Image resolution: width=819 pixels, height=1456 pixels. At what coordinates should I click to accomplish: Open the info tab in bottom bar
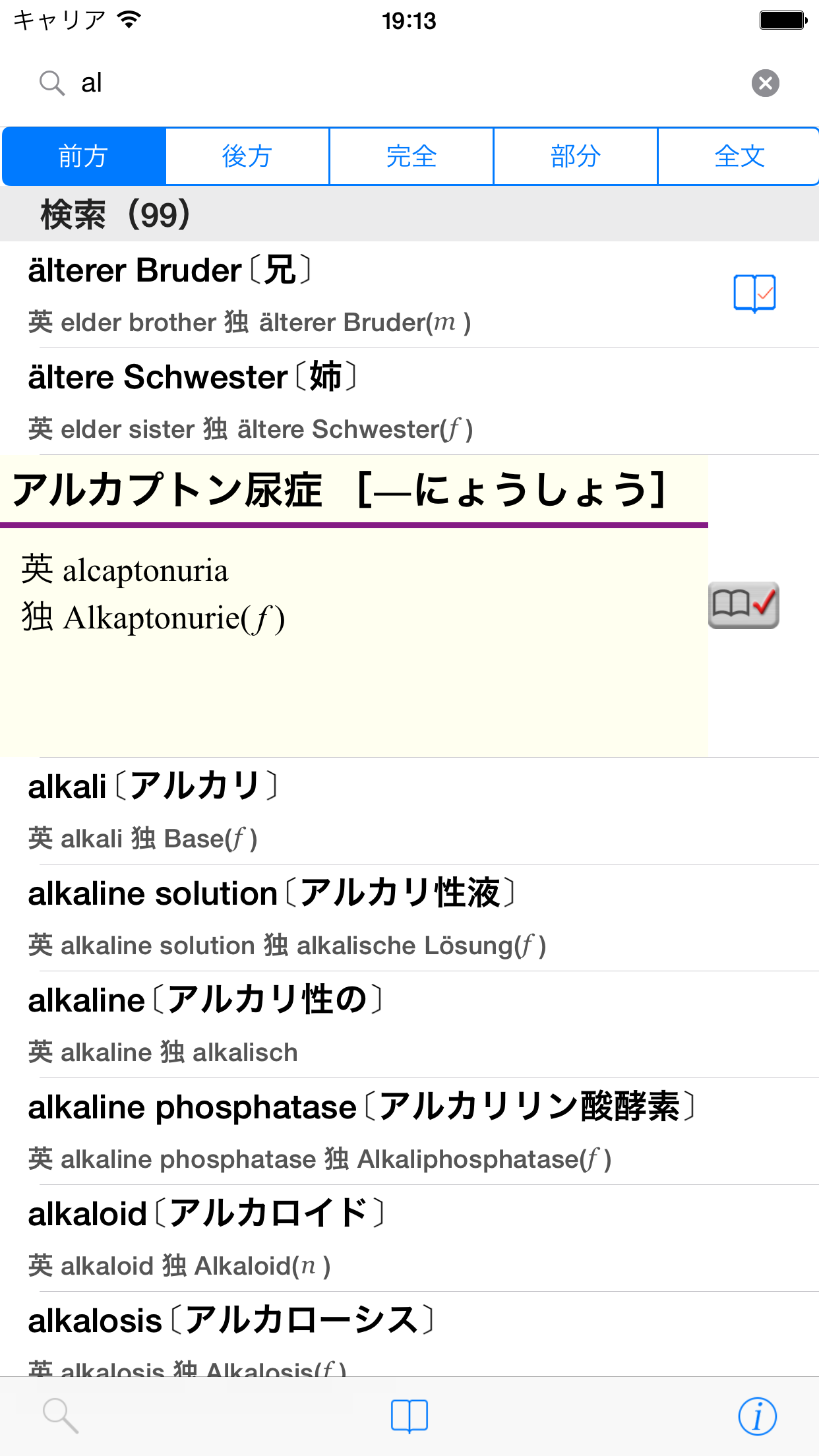pos(757,1416)
